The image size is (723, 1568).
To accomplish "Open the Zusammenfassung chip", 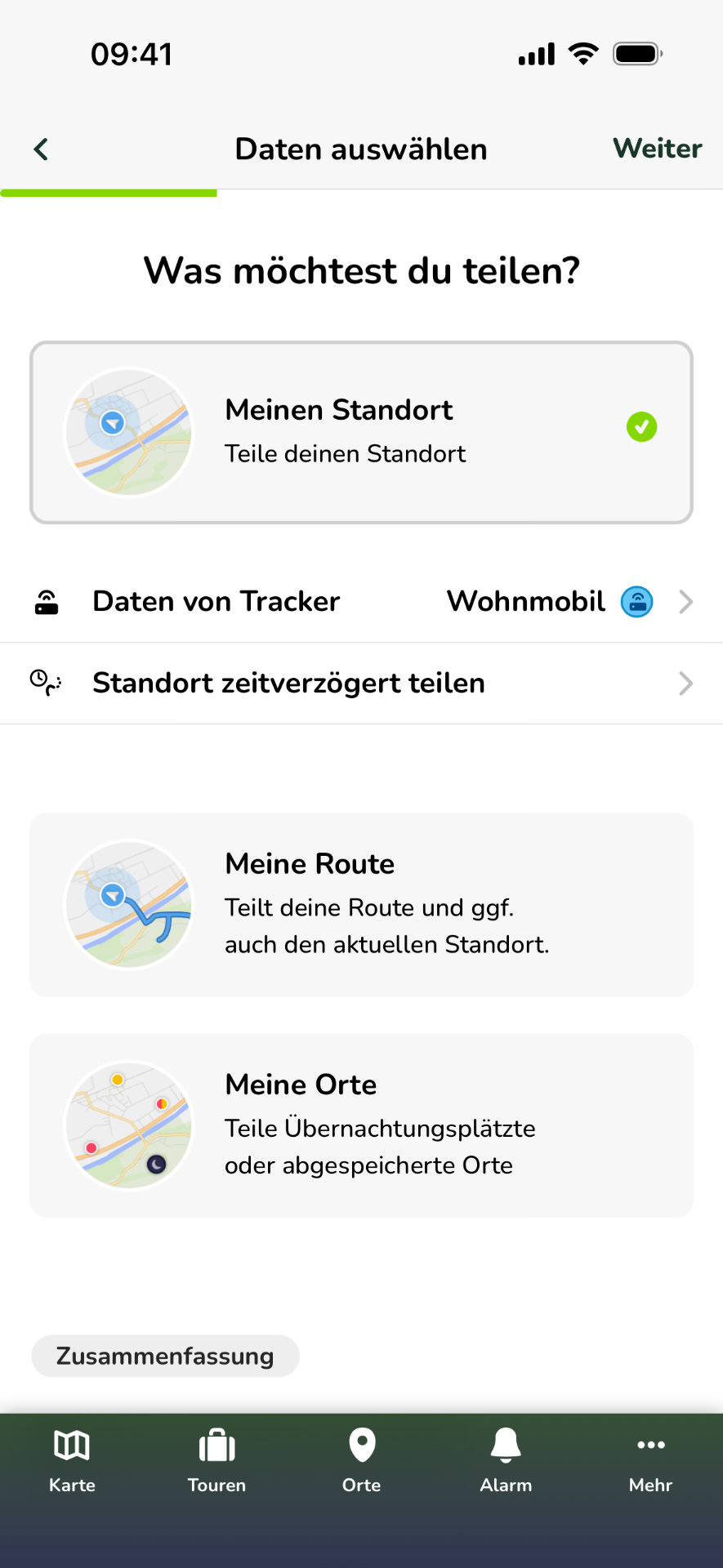I will pyautogui.click(x=165, y=1356).
